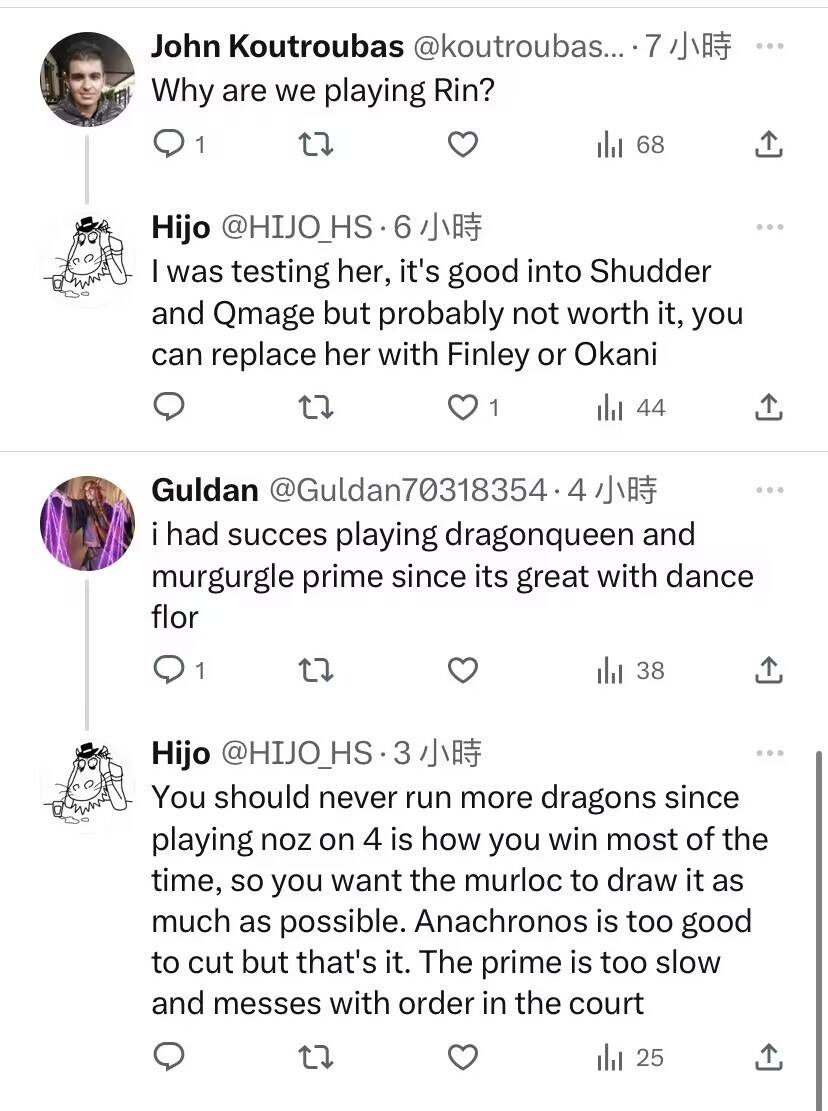Like Guldan's tweet about murgurgle prime

tap(462, 670)
